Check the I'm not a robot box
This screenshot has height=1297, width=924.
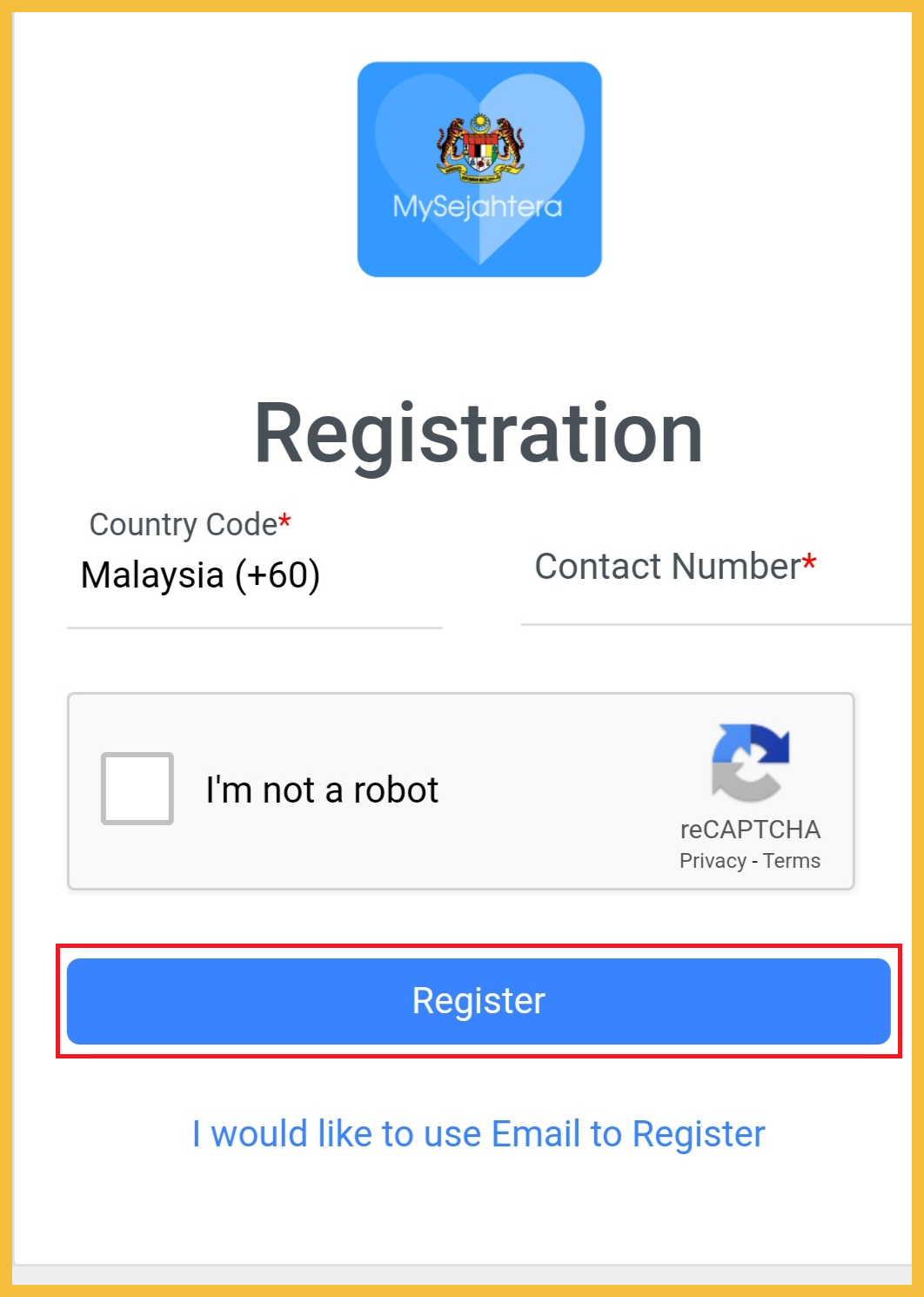(x=137, y=789)
